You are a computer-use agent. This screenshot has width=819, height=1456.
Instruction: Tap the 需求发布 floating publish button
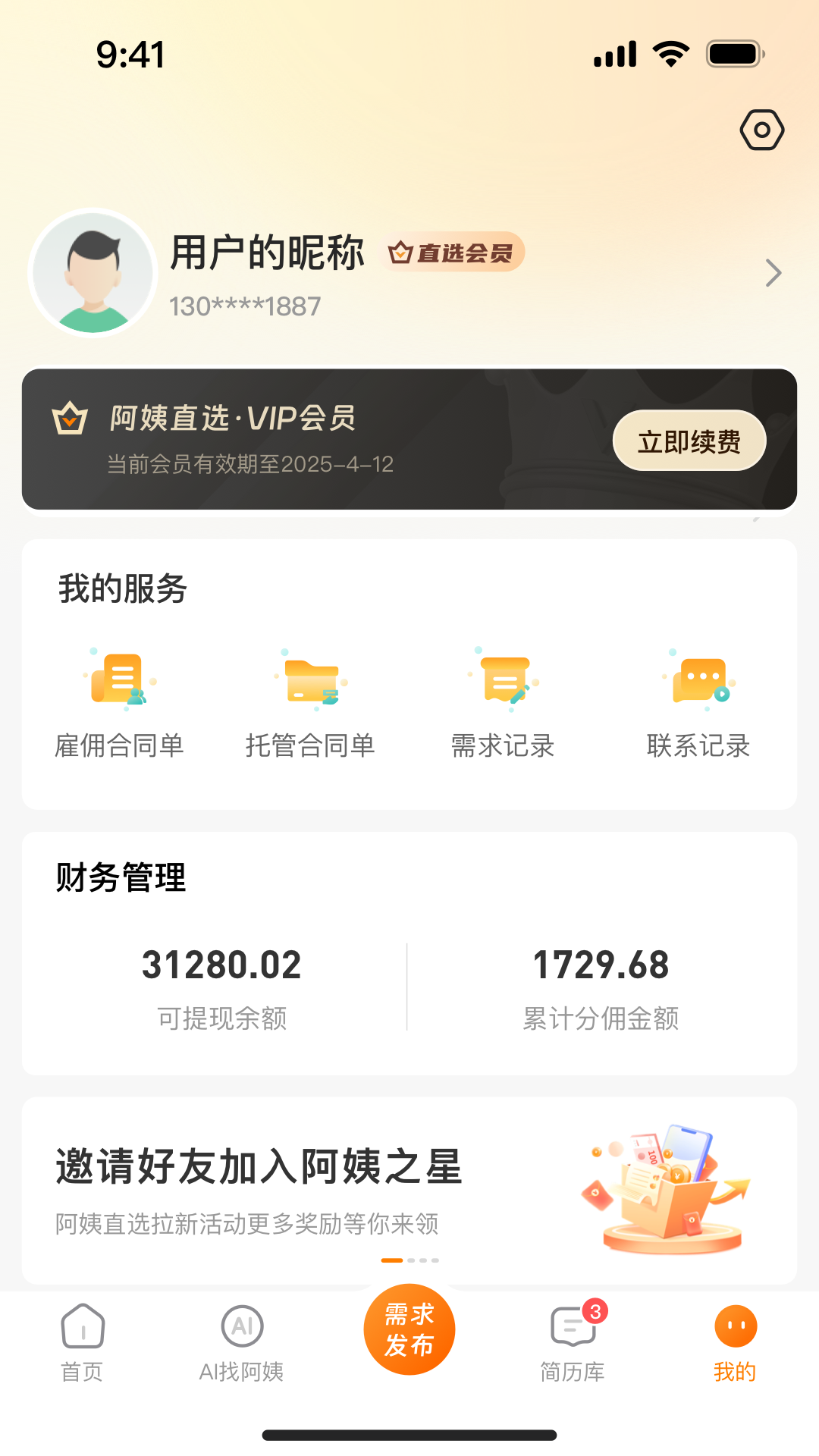click(x=409, y=1329)
